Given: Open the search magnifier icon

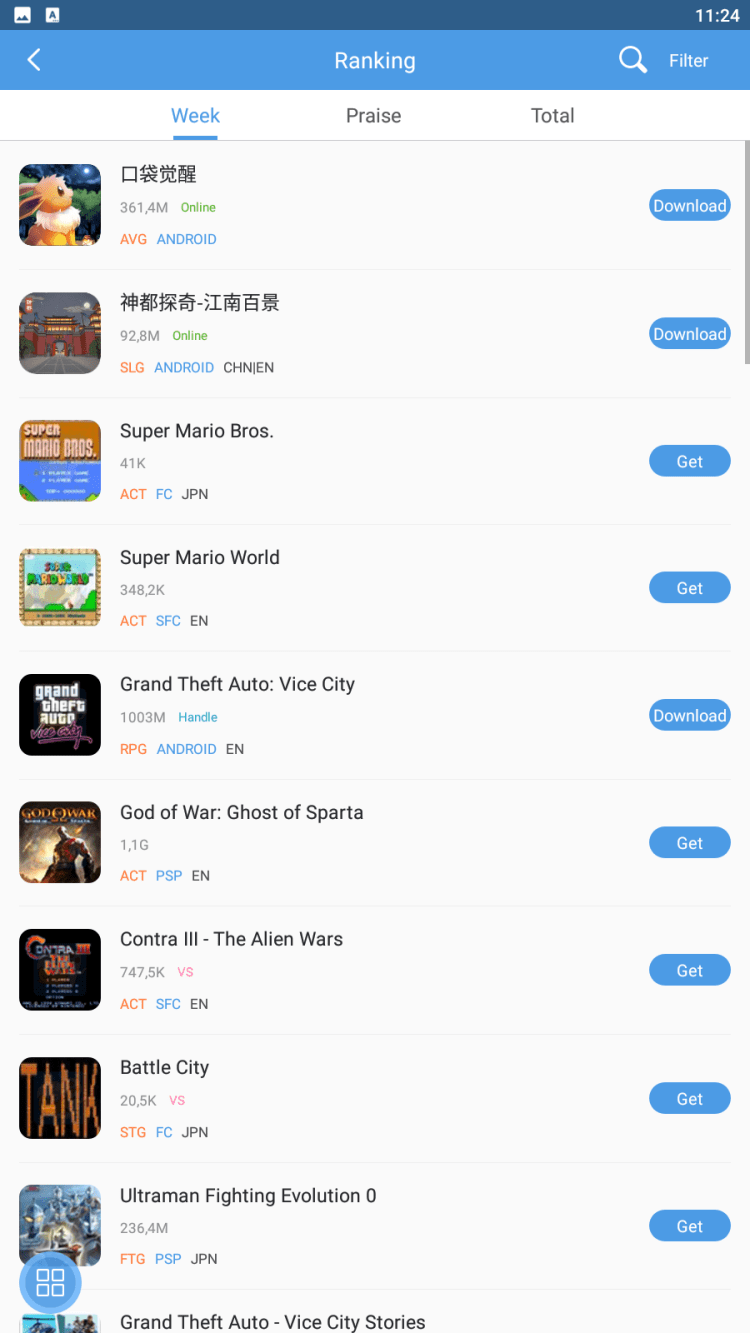Looking at the screenshot, I should [632, 60].
